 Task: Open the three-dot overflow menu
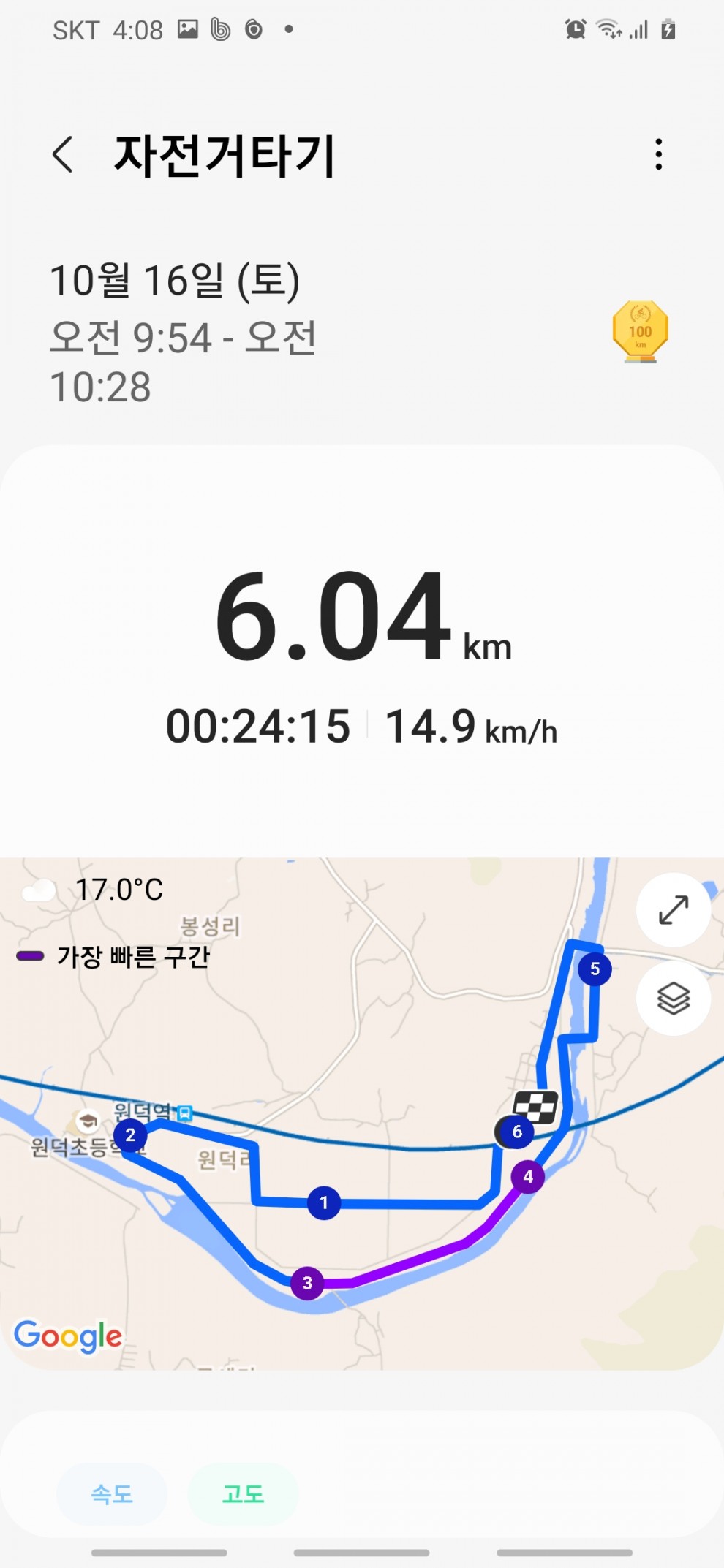[659, 155]
